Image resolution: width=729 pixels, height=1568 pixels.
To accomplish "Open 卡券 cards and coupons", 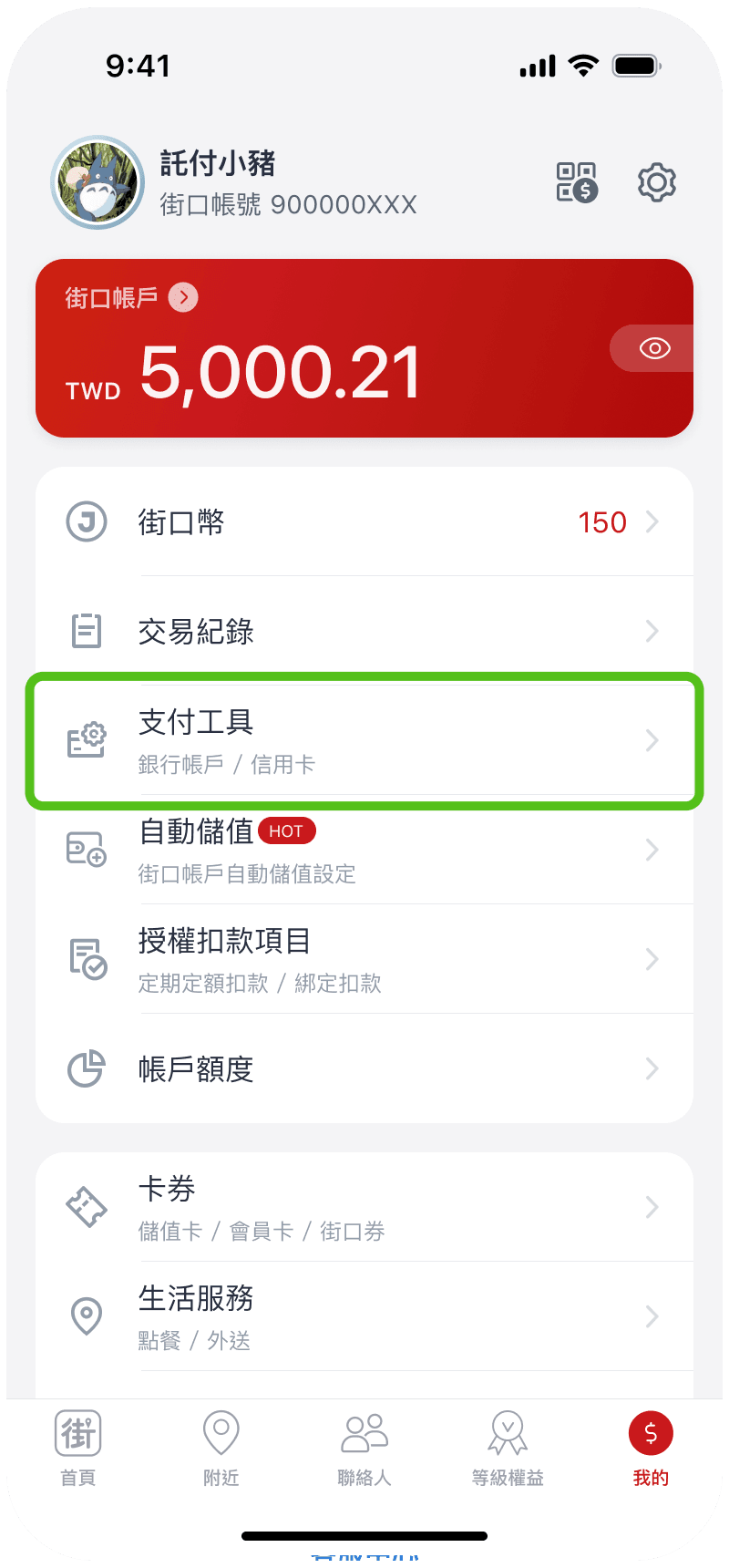I will coord(364,1207).
